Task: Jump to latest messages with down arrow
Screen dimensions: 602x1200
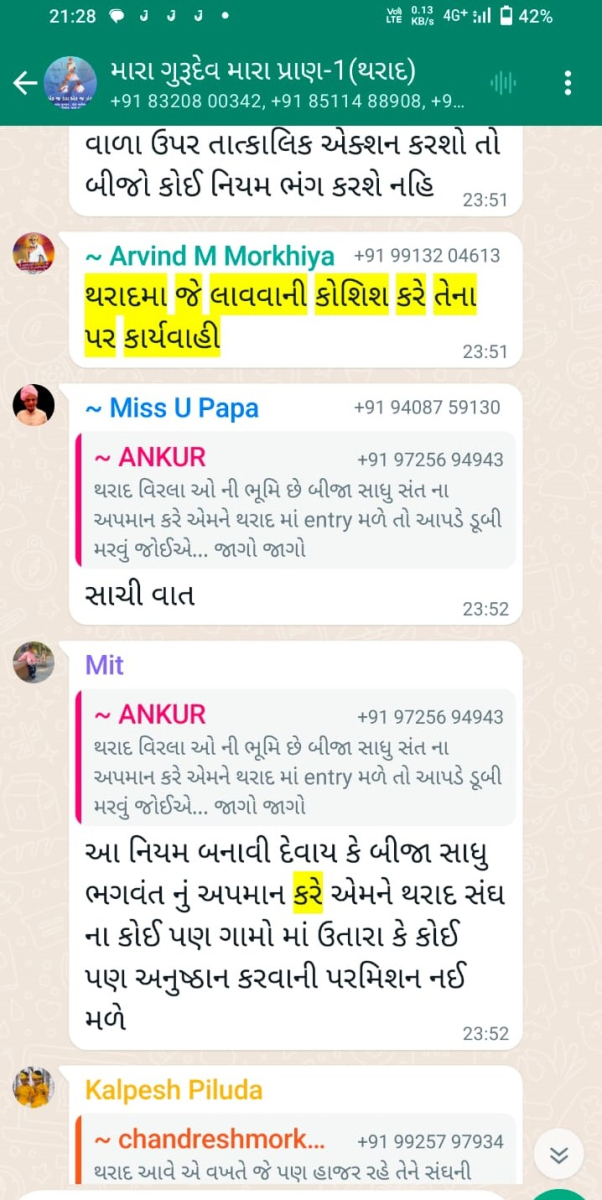Action: click(x=558, y=1155)
